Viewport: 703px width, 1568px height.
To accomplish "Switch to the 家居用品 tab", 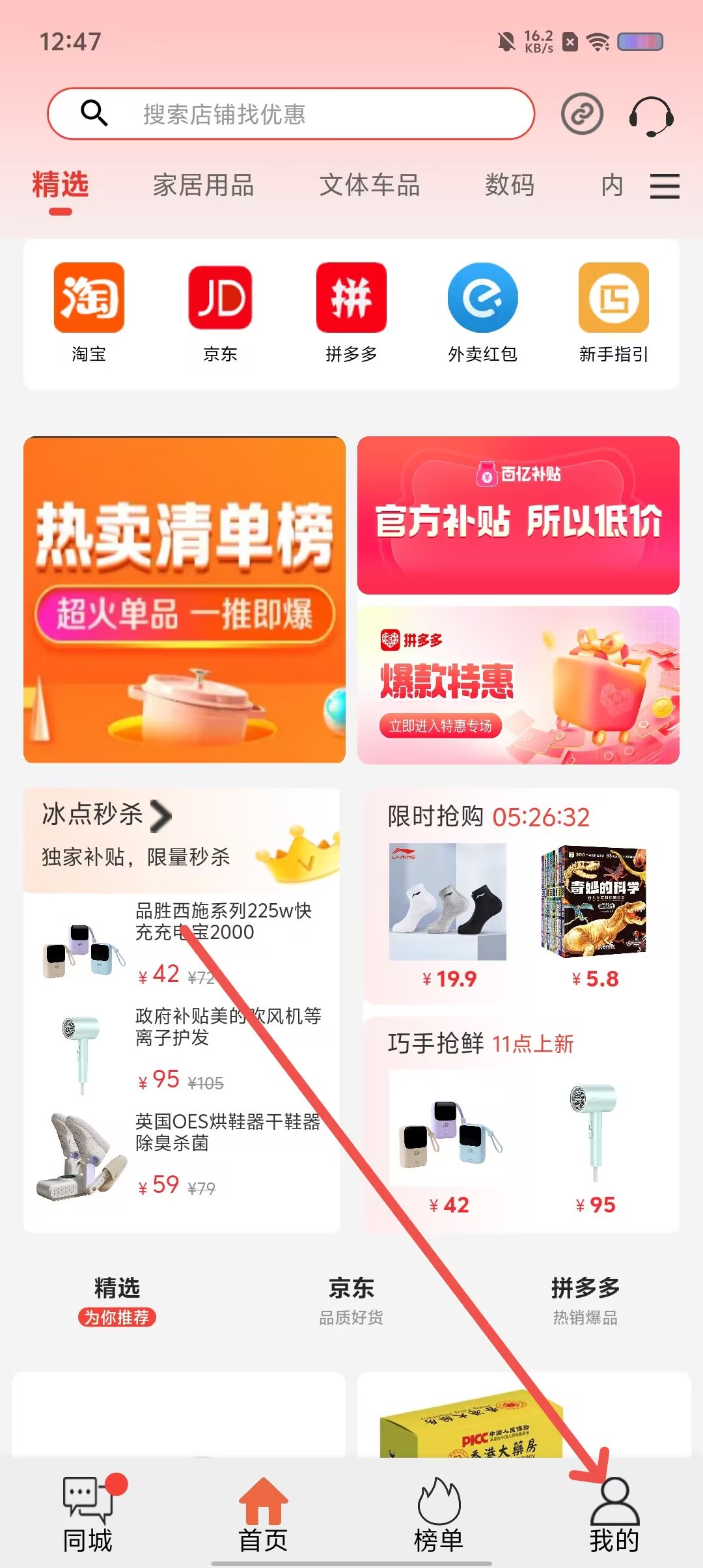I will click(x=203, y=186).
